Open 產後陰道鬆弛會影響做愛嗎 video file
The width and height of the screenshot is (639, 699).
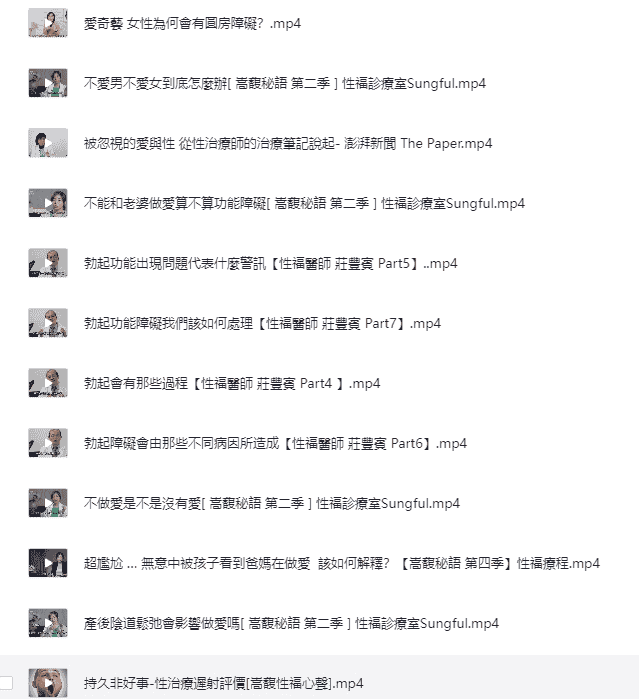[291, 623]
